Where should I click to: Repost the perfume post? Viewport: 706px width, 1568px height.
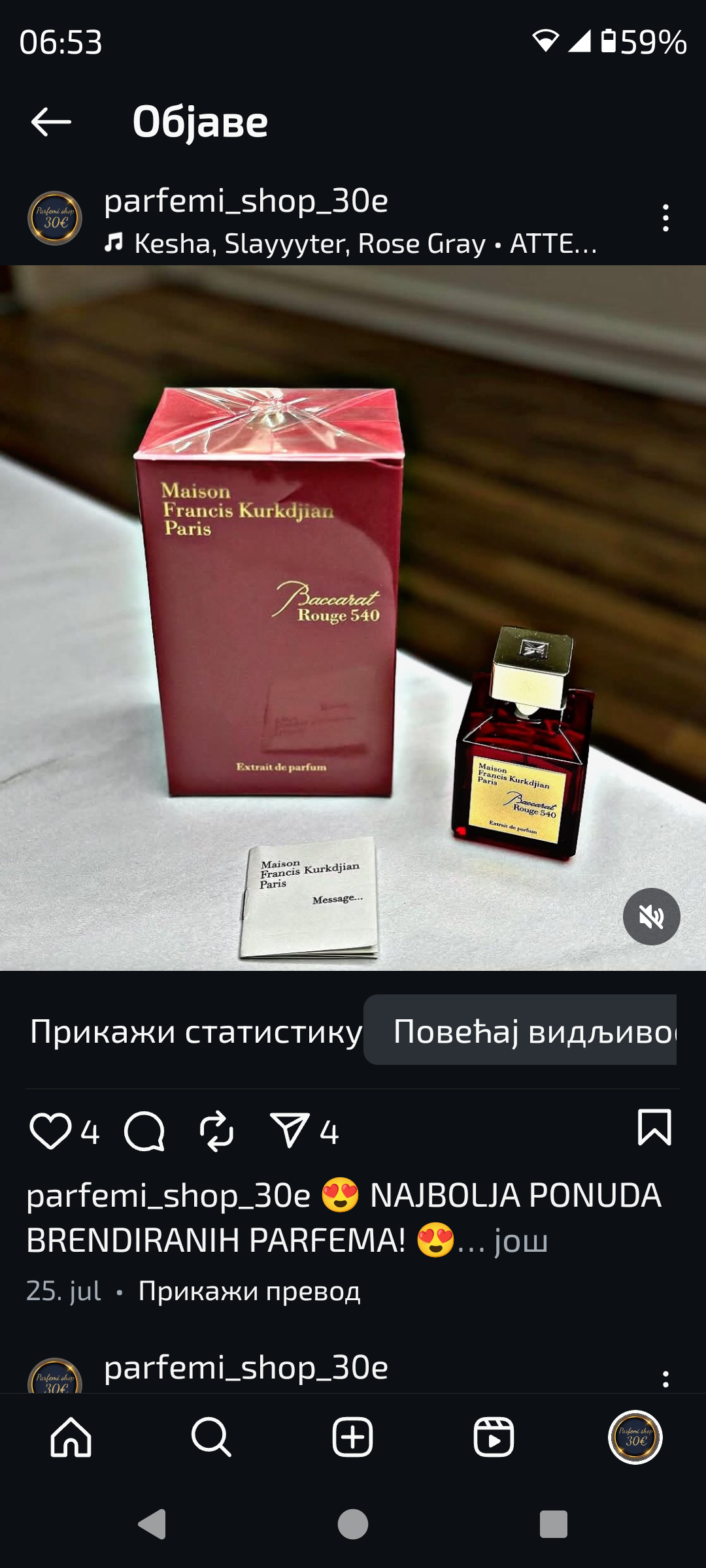pyautogui.click(x=216, y=1131)
